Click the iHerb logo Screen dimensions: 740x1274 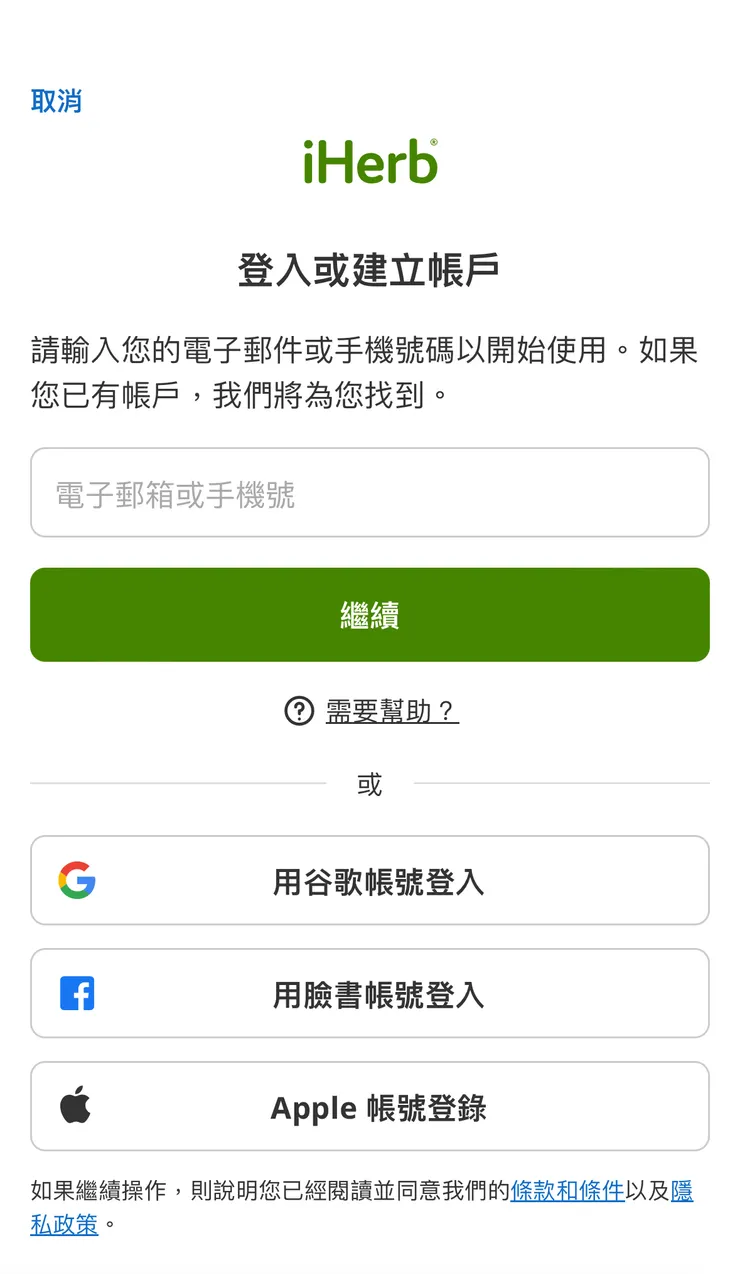(x=370, y=164)
